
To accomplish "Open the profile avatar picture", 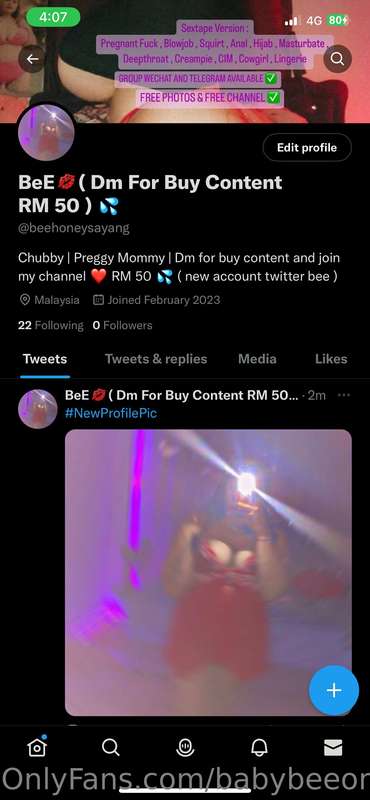I will point(46,133).
